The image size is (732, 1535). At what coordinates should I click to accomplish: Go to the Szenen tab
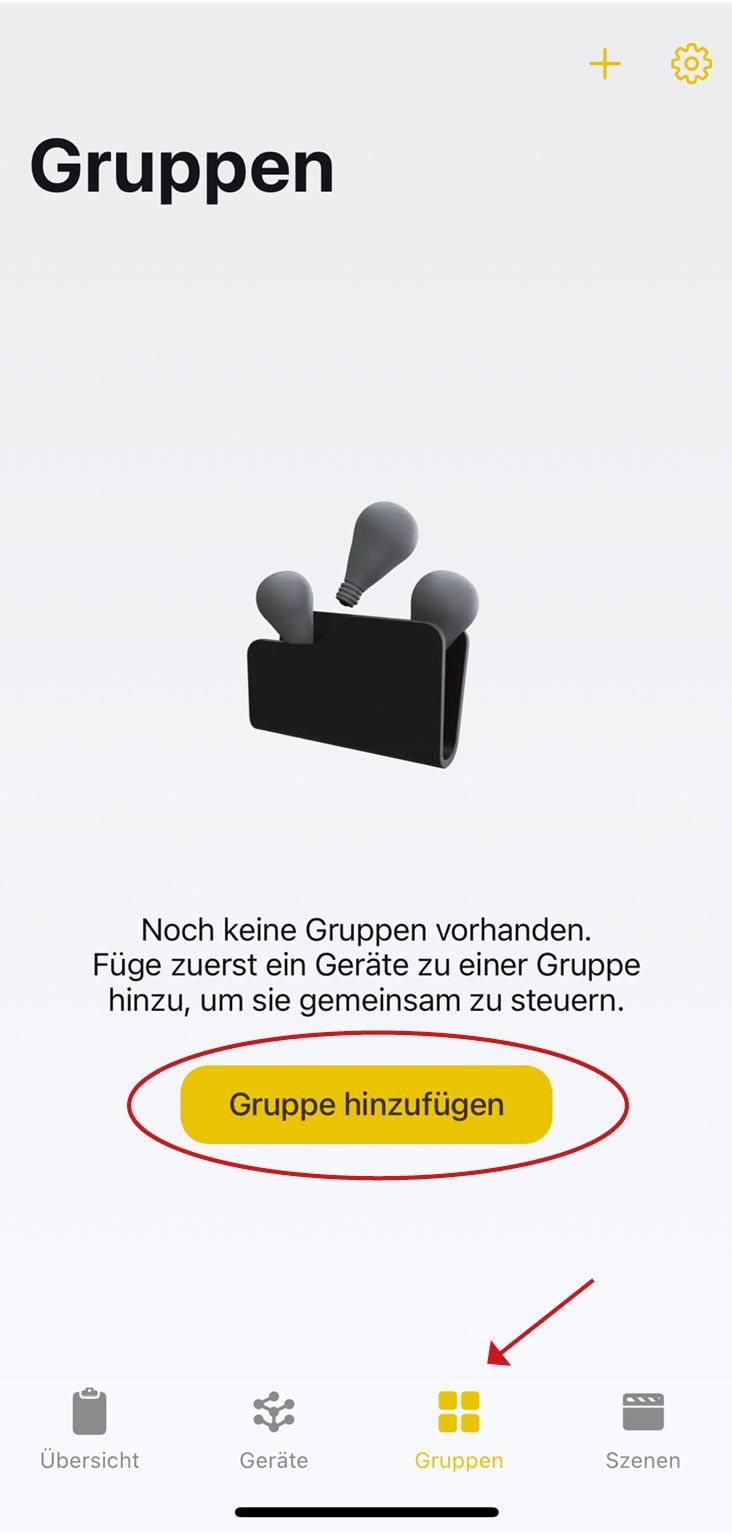[643, 1428]
